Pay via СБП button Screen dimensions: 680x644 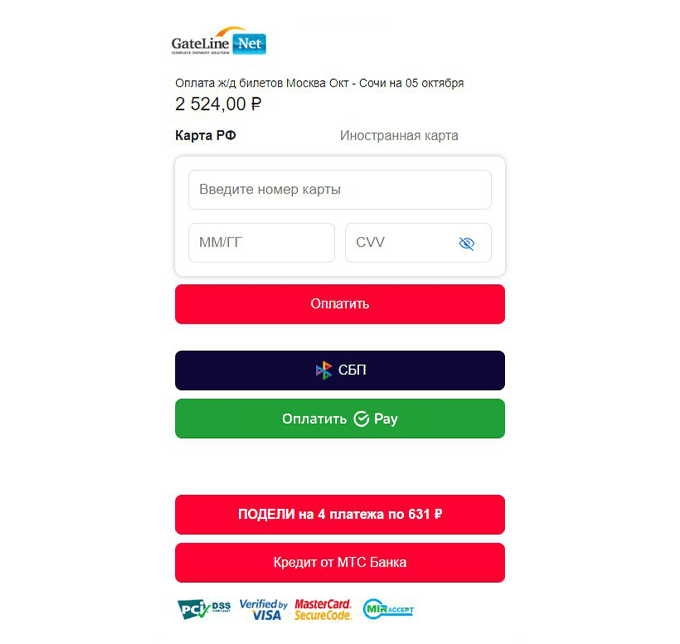[340, 370]
